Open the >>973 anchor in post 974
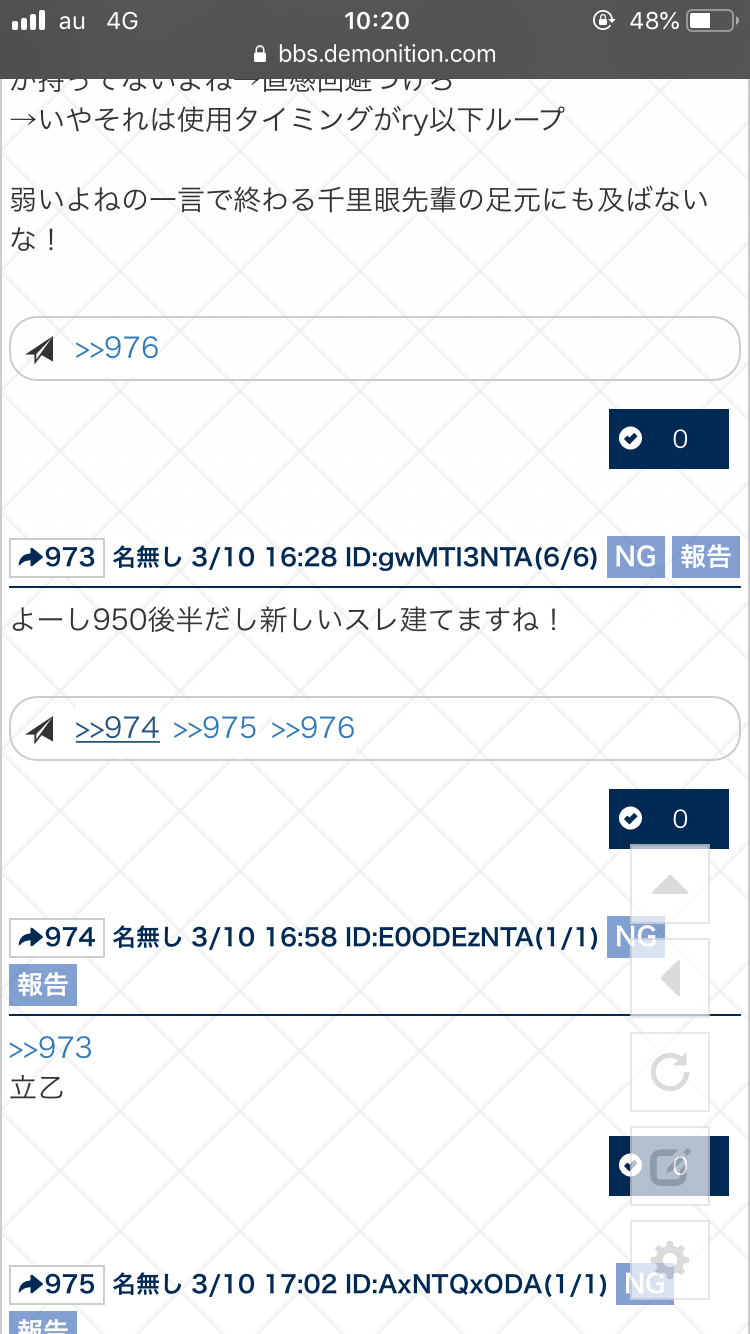Screen dimensions: 750x1334 coord(50,1048)
